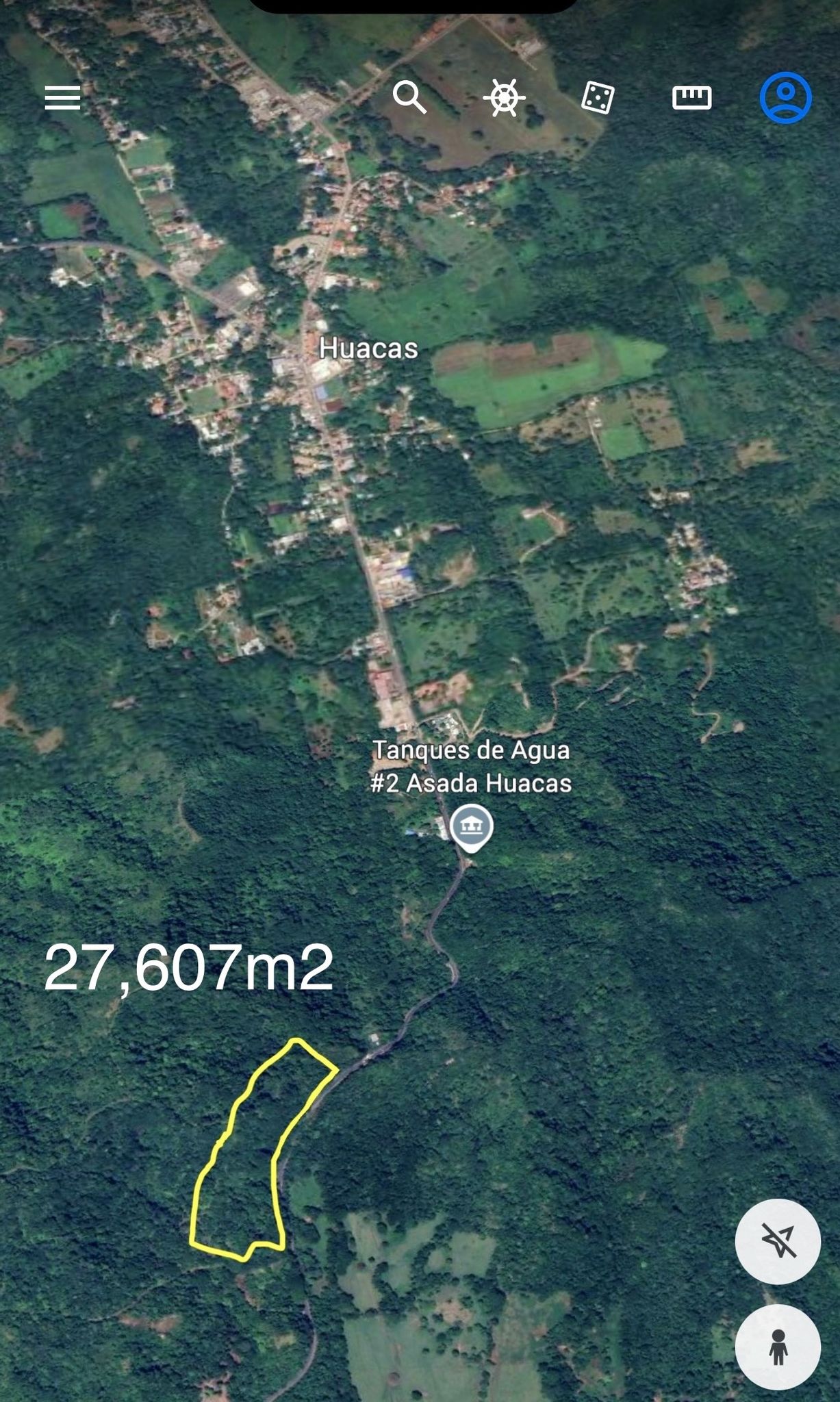Open the hamburger menu
The width and height of the screenshot is (840, 1402).
(62, 98)
